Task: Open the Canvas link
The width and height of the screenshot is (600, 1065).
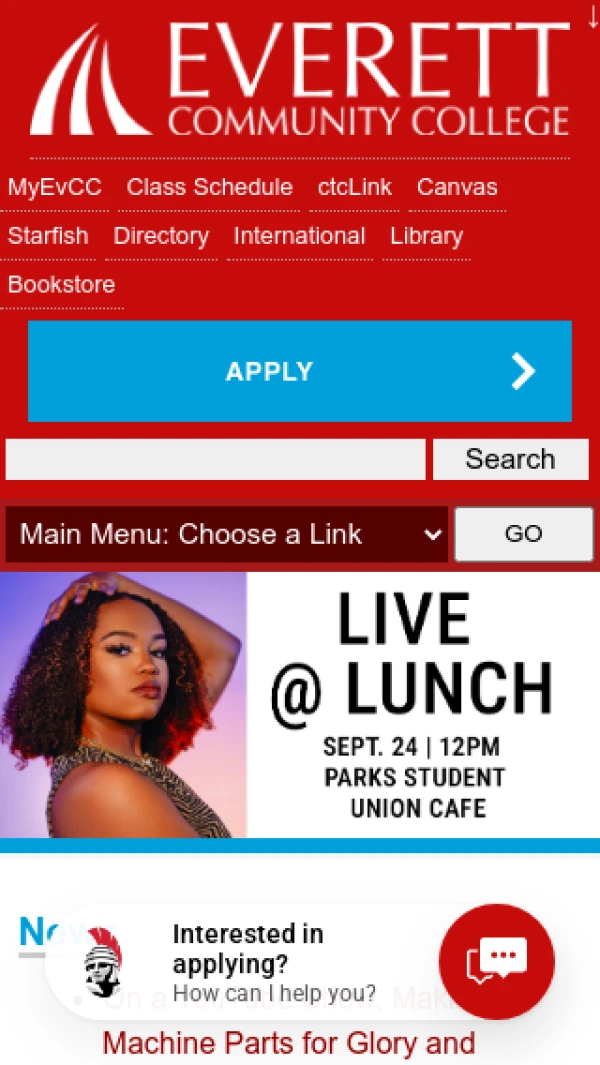Action: (x=457, y=187)
